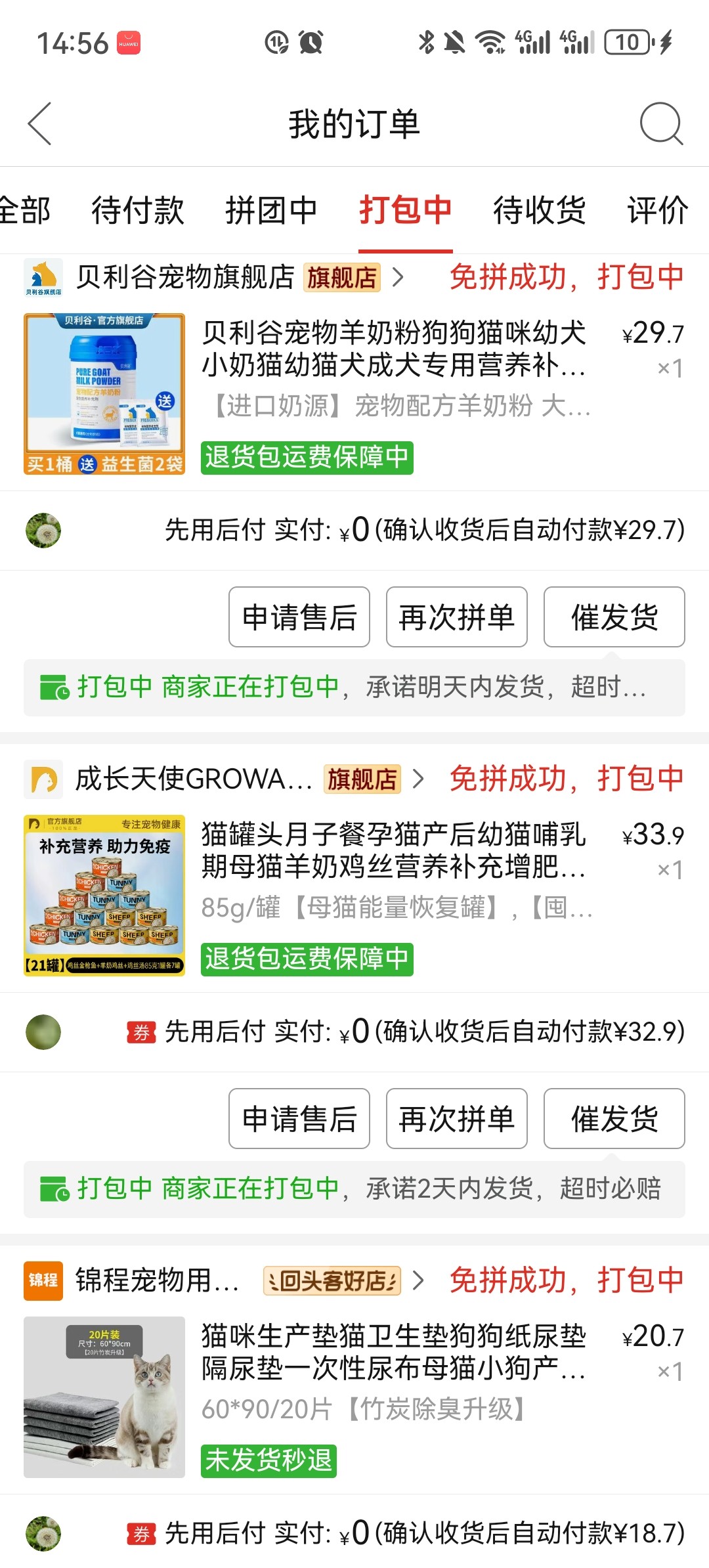View 打包中 status: 承诺明天内发货
The width and height of the screenshot is (709, 1568).
click(x=354, y=687)
